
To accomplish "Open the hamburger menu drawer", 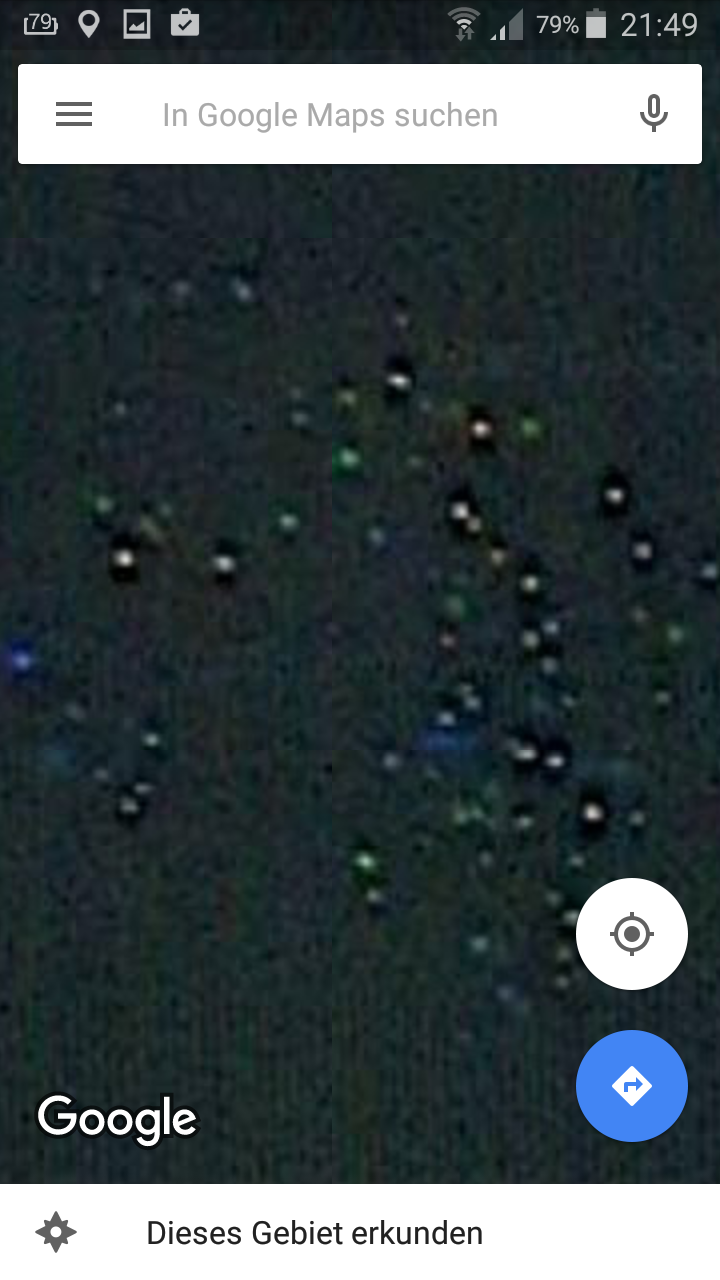I will [74, 115].
